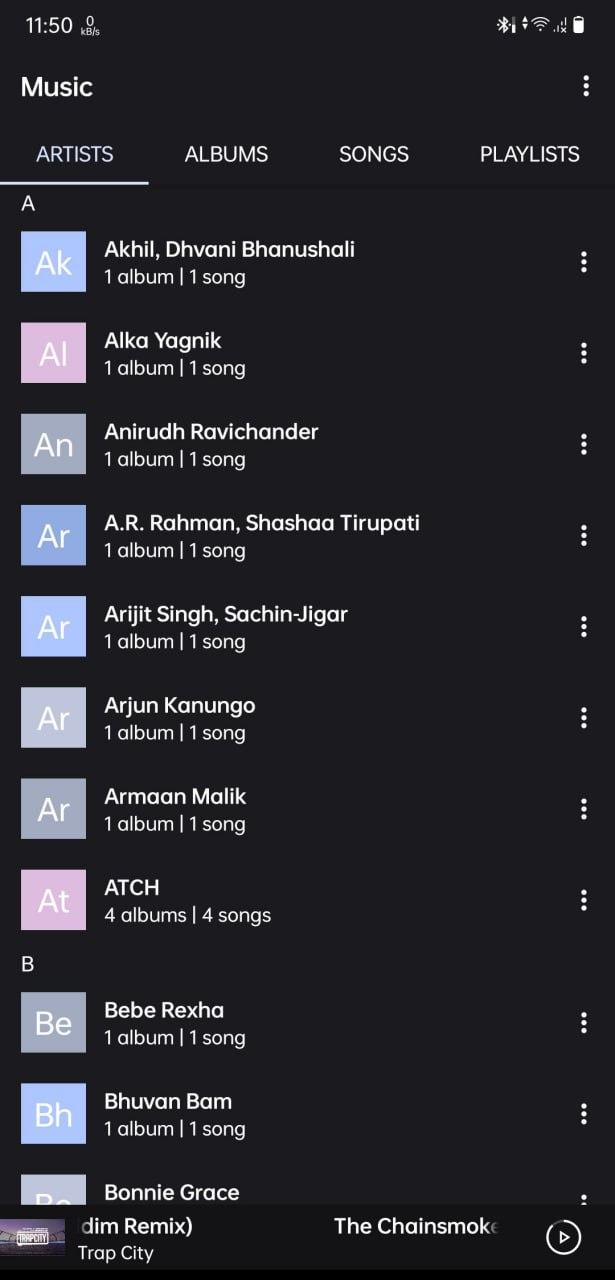Open more options for Alka Yagnik
Viewport: 615px width, 1280px height.
pyautogui.click(x=584, y=353)
